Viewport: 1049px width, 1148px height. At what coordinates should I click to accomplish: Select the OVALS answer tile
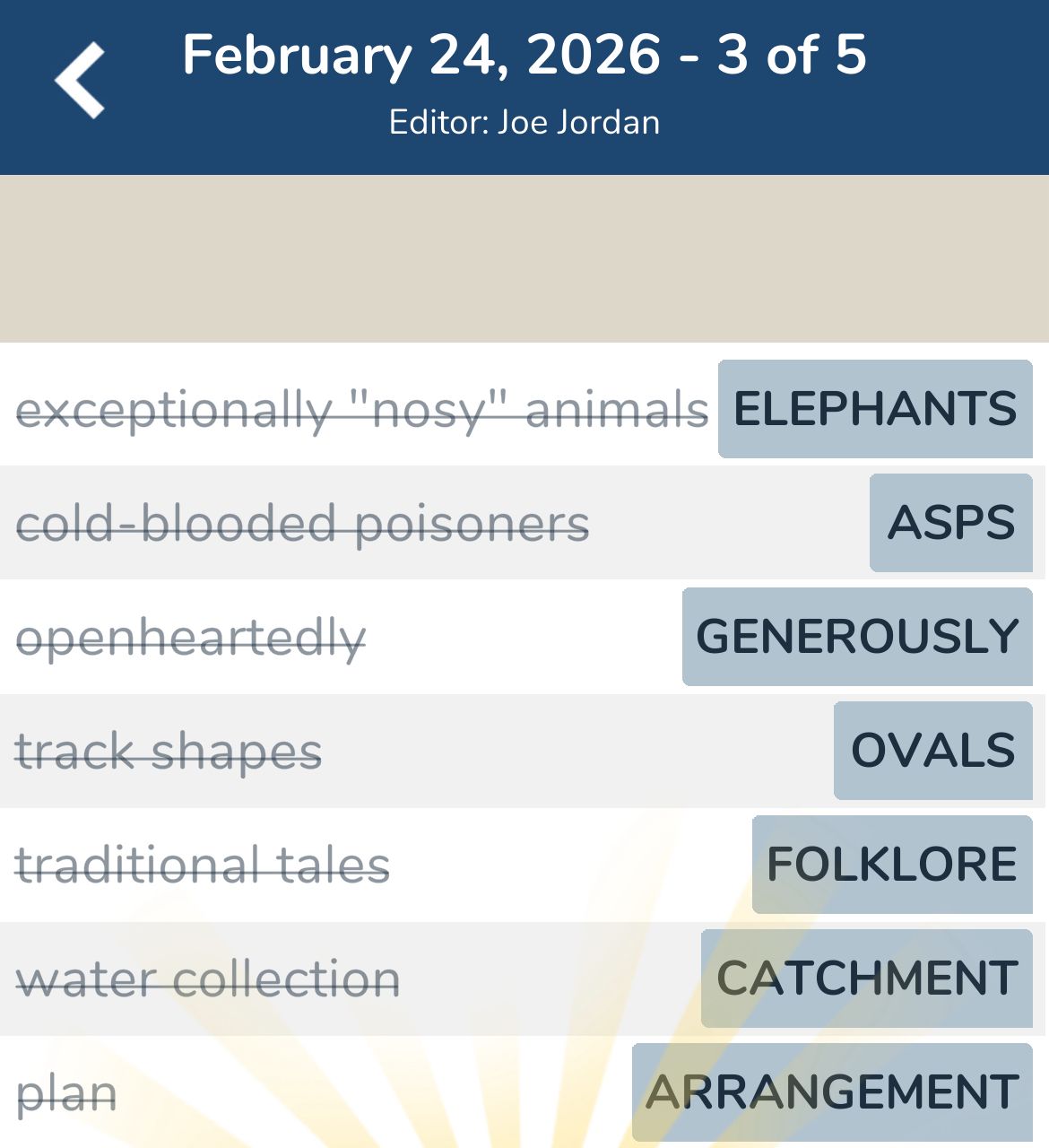932,751
